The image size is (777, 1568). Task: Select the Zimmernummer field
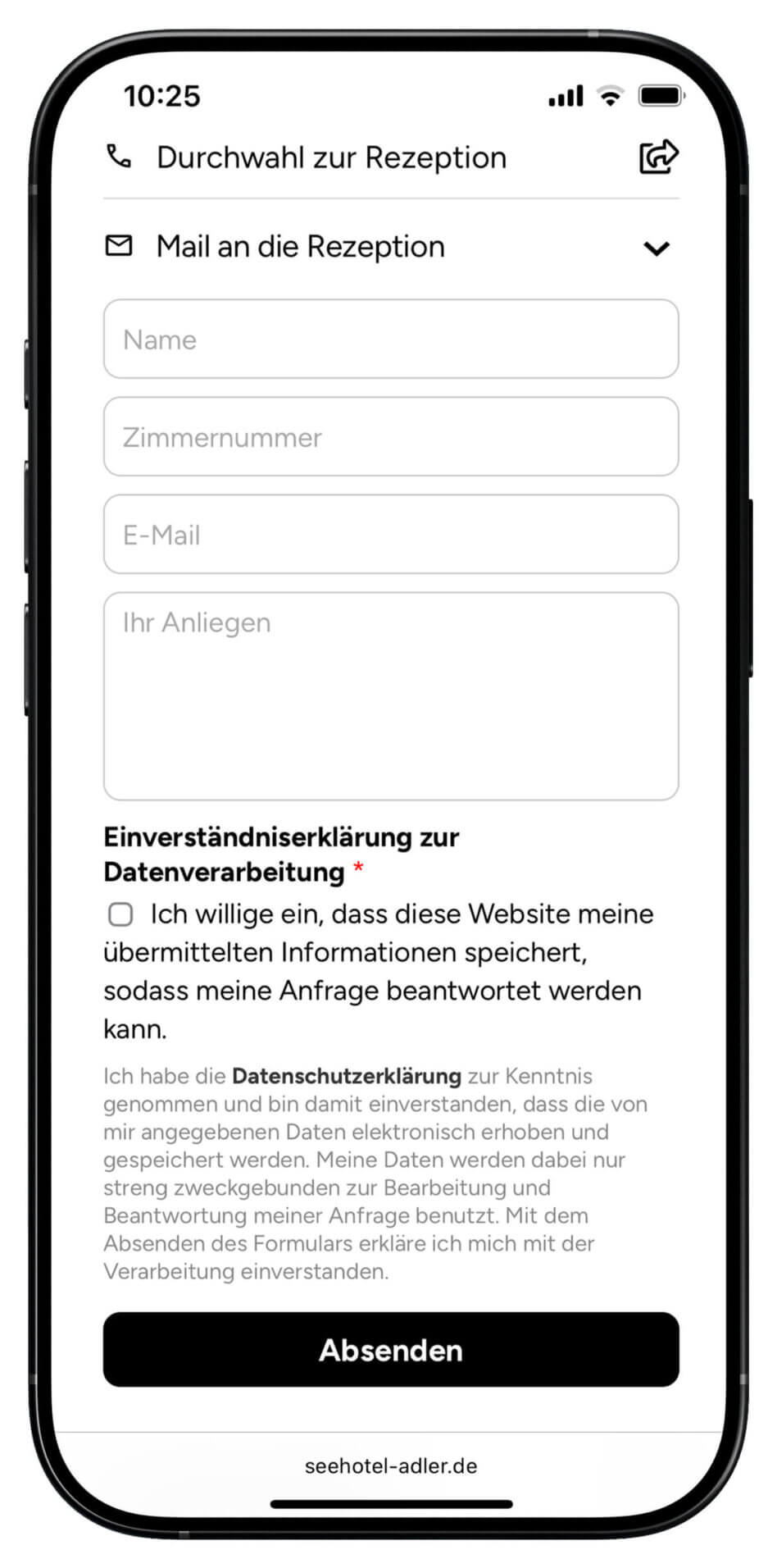391,436
